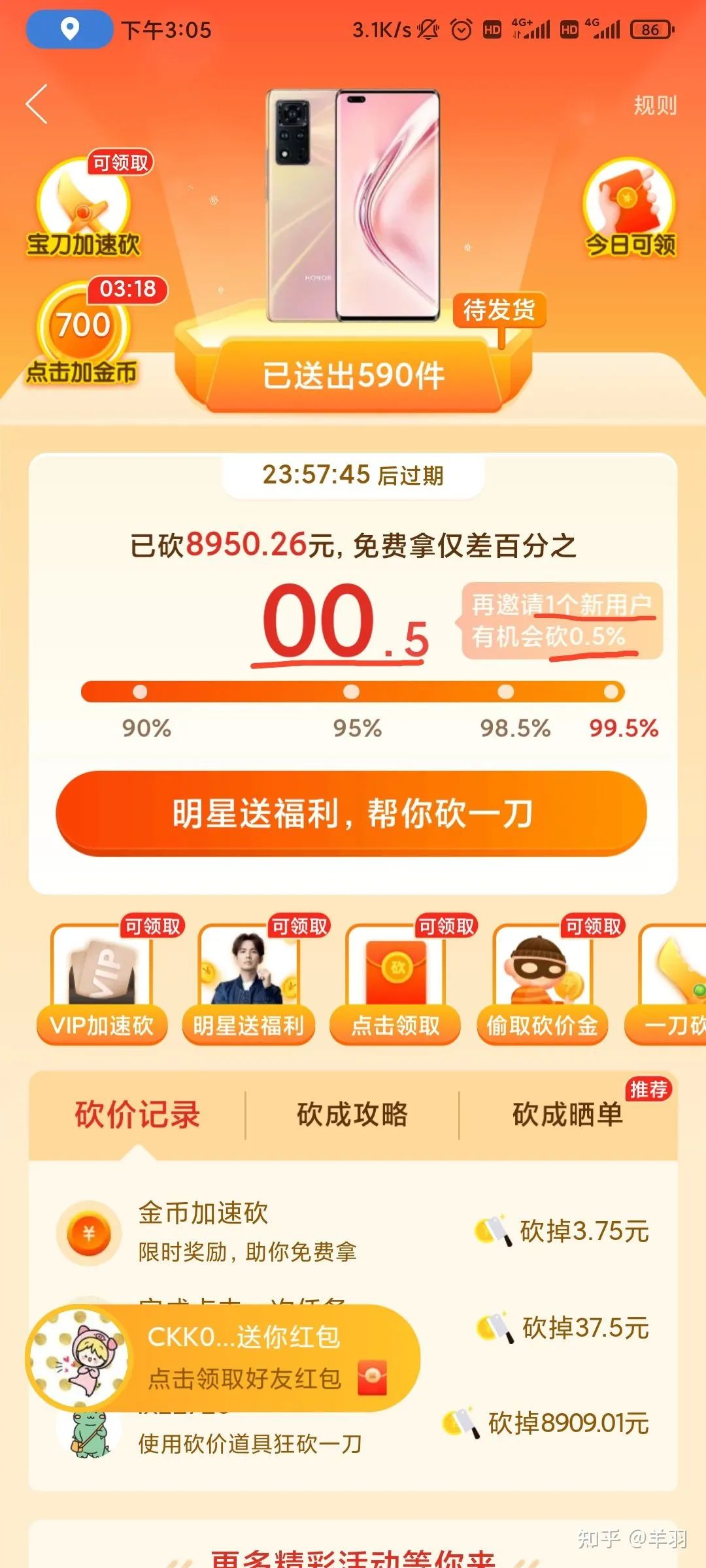706x1568 pixels.
Task: Go back using the top-left arrow
Action: coord(37,104)
